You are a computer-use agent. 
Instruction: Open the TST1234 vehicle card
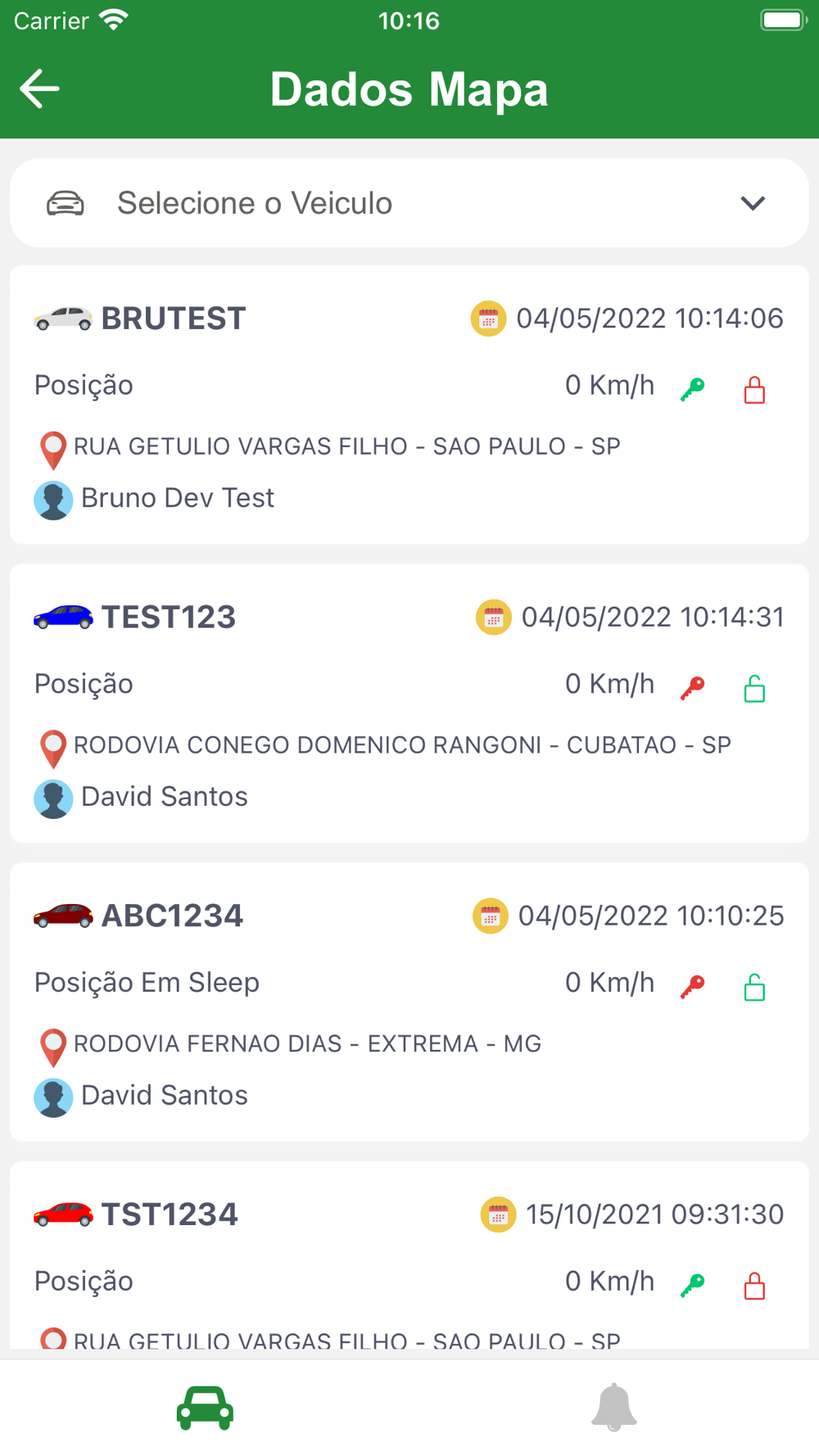409,1255
